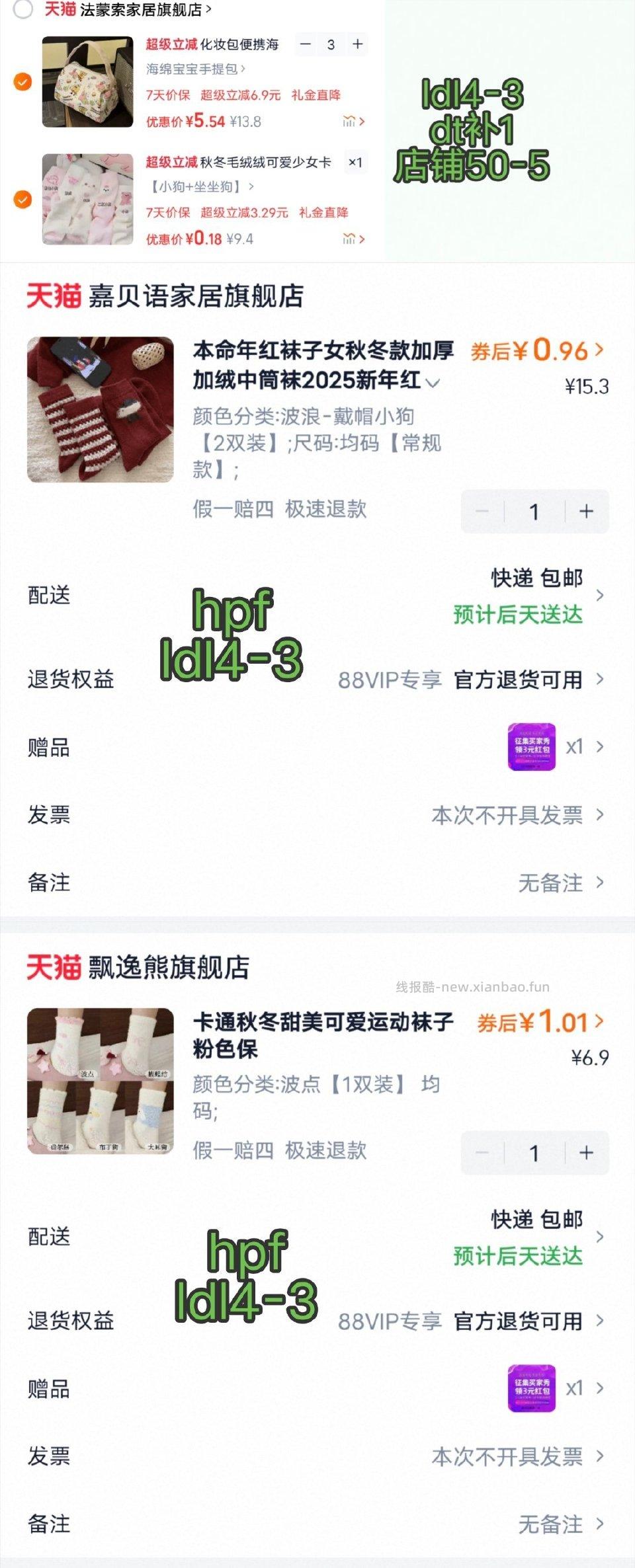The height and width of the screenshot is (1568, 635).
Task: Open the 小狗+坐坐狗 SKU selector
Action: 198,187
